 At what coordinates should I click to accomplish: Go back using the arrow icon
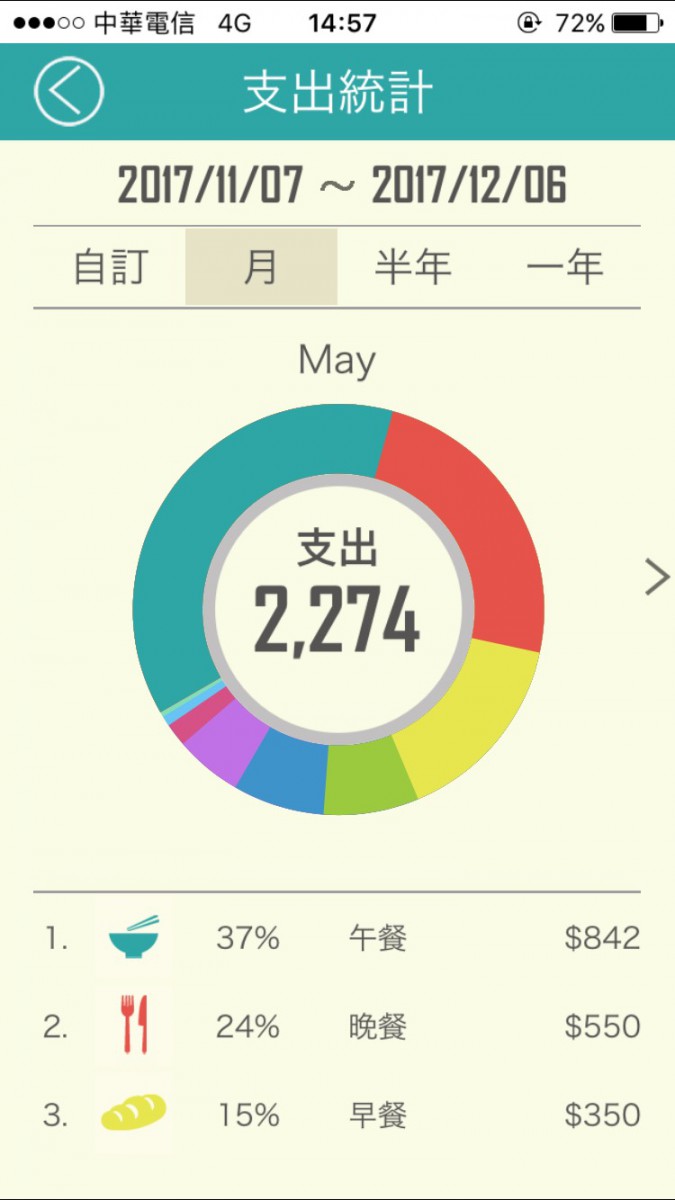tap(69, 91)
